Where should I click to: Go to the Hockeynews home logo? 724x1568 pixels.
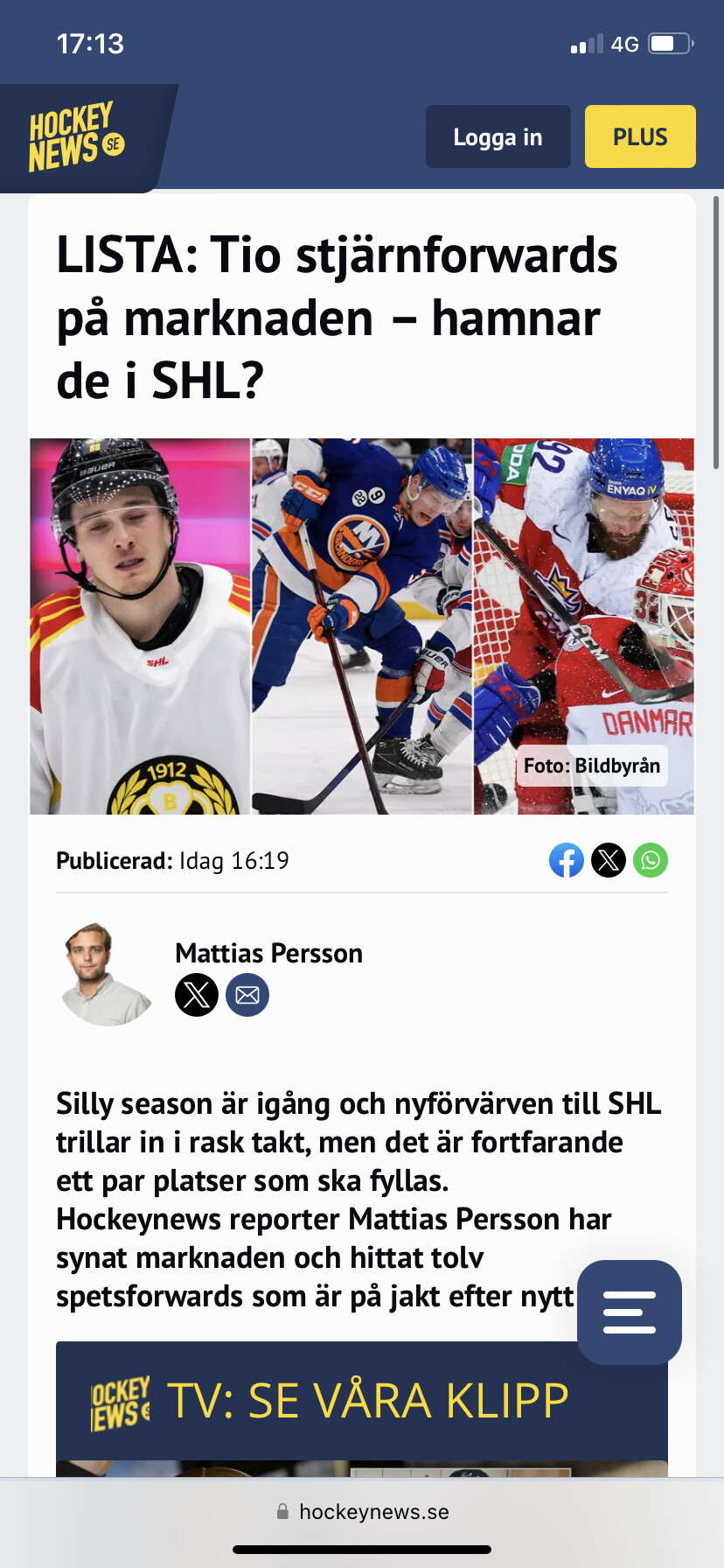[x=77, y=137]
